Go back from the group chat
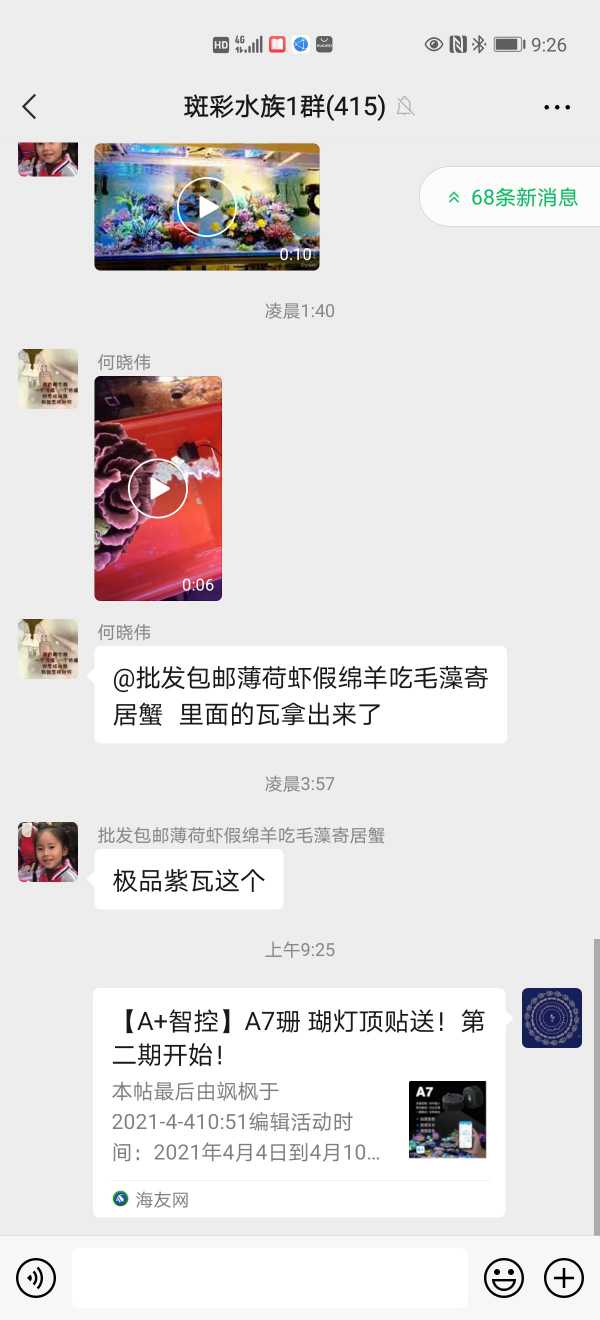 click(x=30, y=107)
